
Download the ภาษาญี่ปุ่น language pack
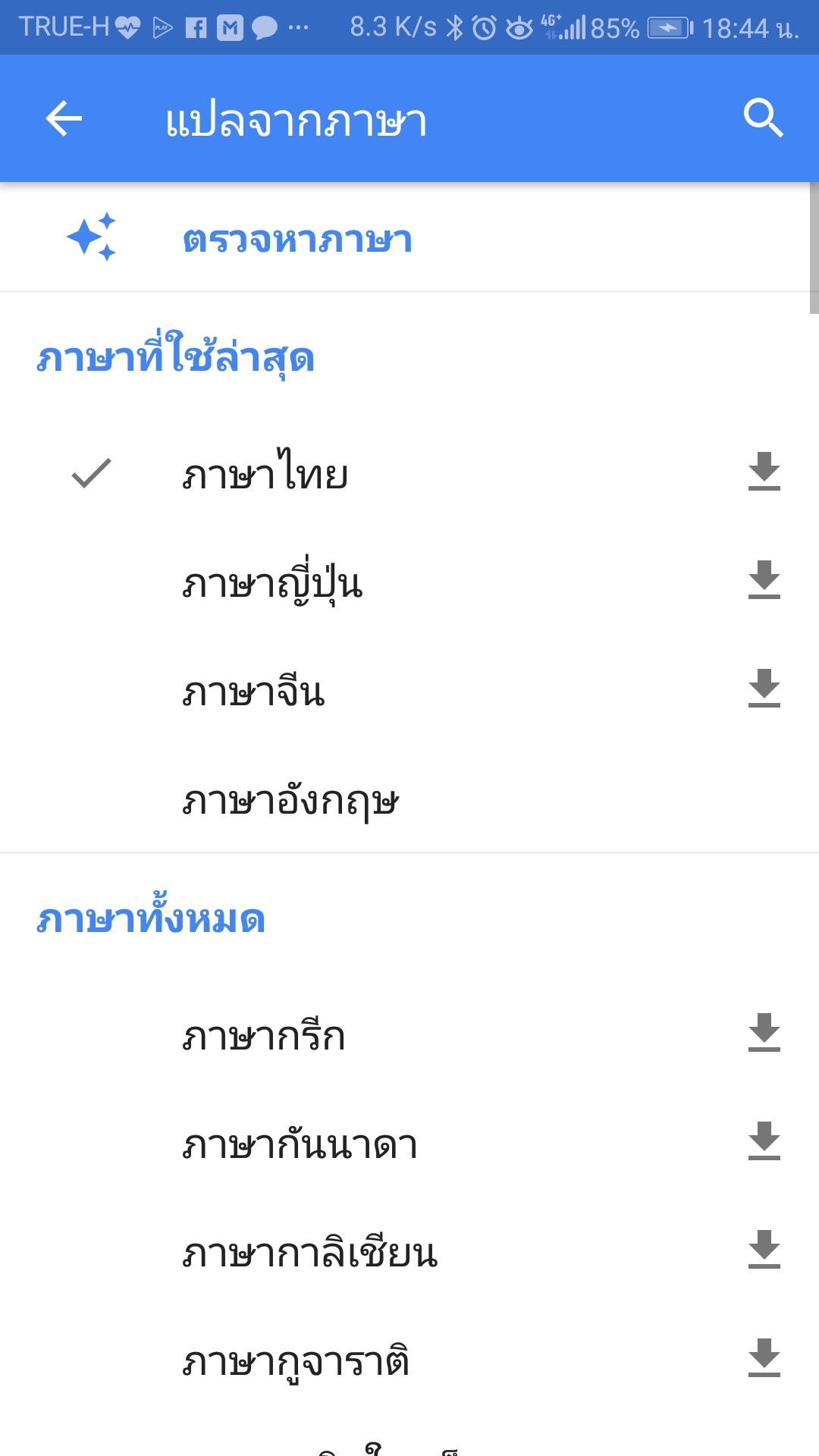[764, 580]
